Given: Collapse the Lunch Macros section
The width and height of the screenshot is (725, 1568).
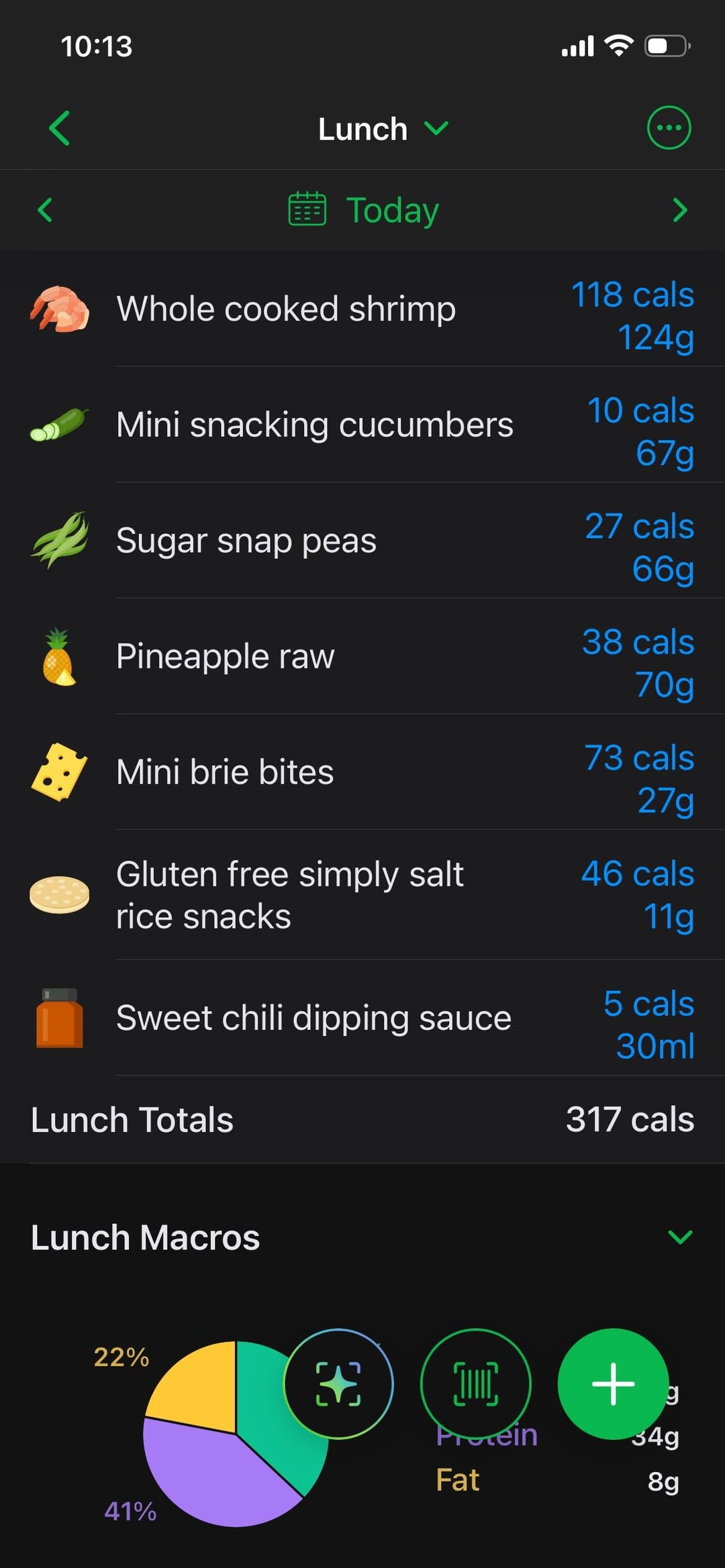Looking at the screenshot, I should click(x=680, y=1237).
